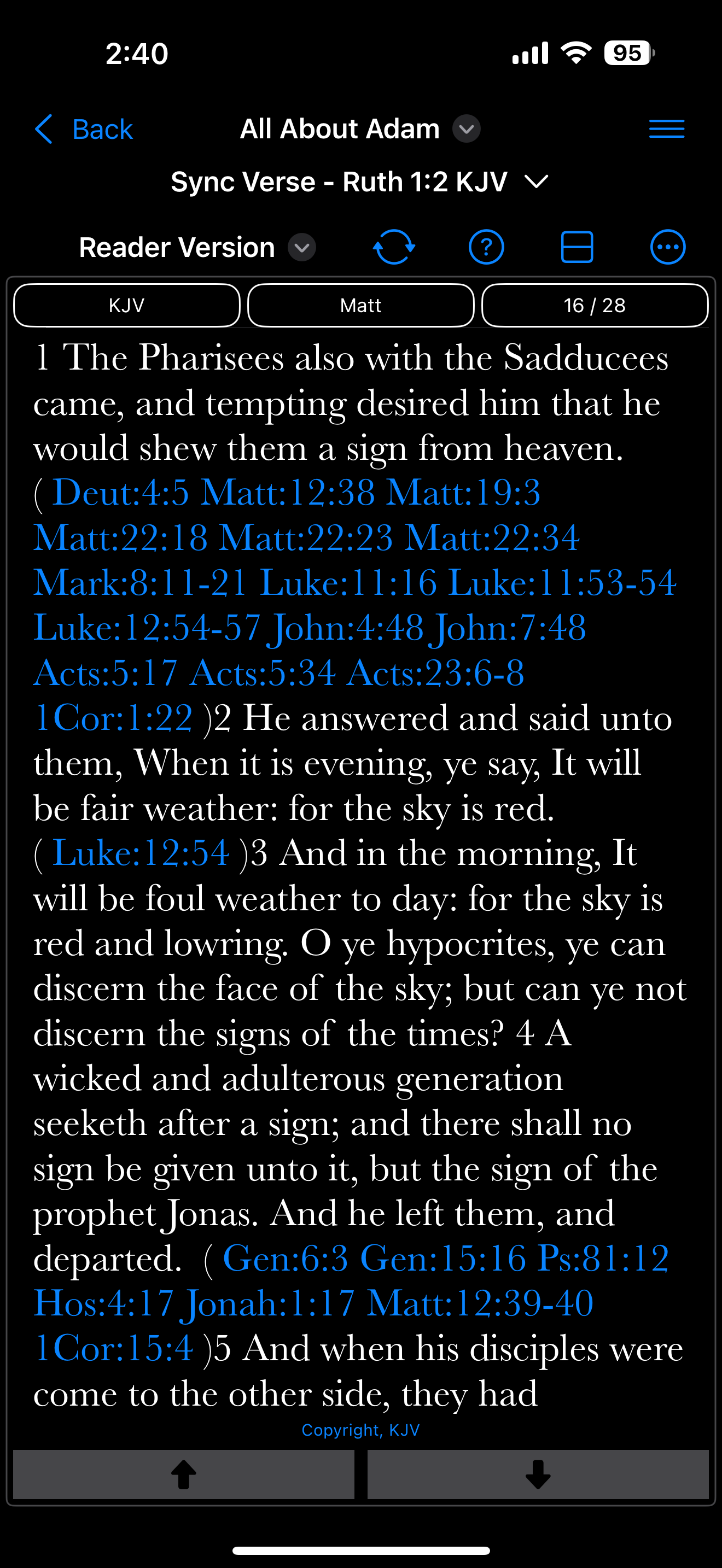Screen dimensions: 722x1568
Task: Tap the Copyright, KJV link
Action: click(x=360, y=1430)
